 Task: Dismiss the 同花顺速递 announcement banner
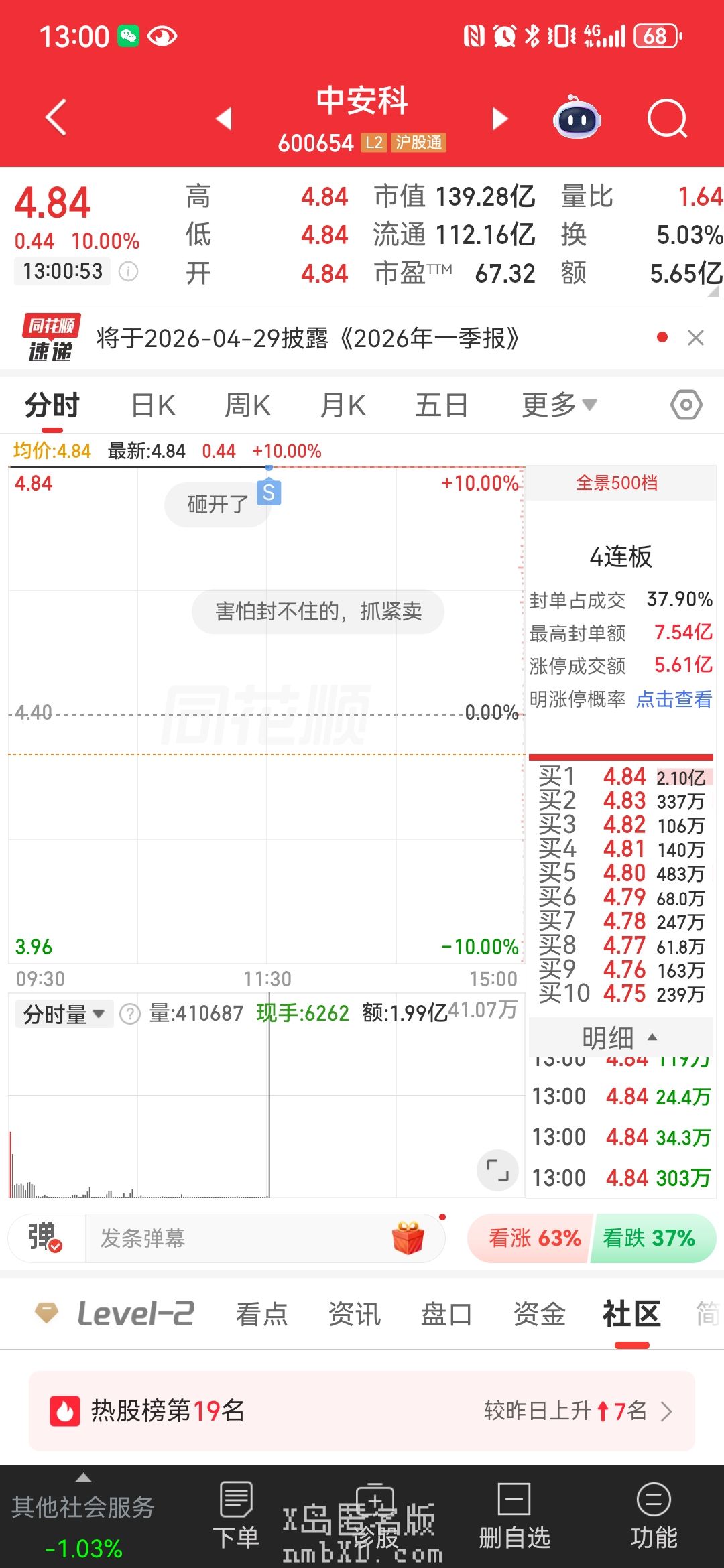coord(696,338)
